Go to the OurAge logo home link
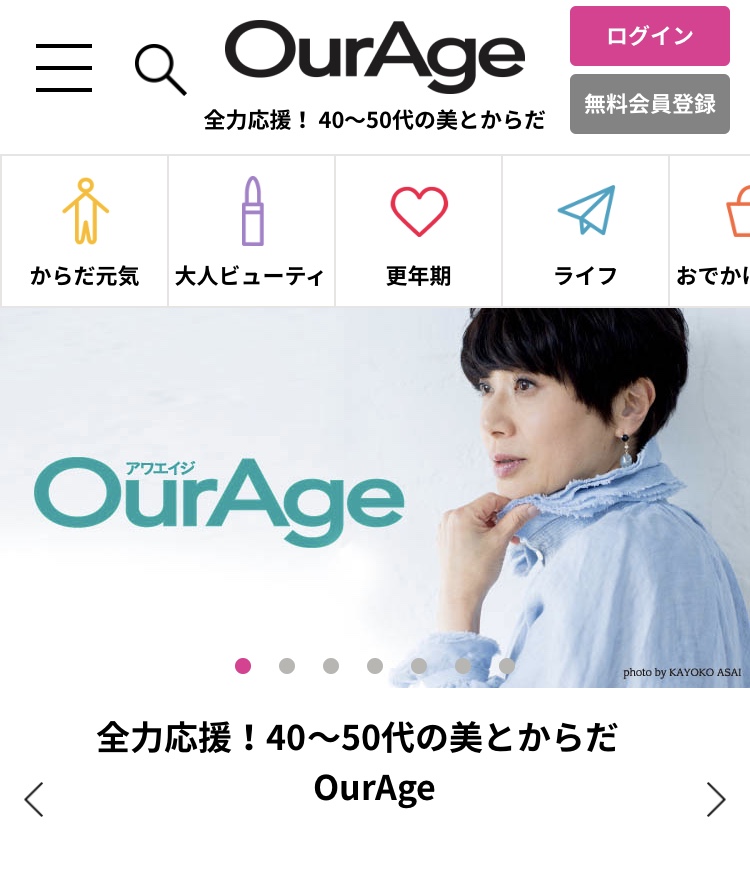The width and height of the screenshot is (750, 886). point(375,56)
